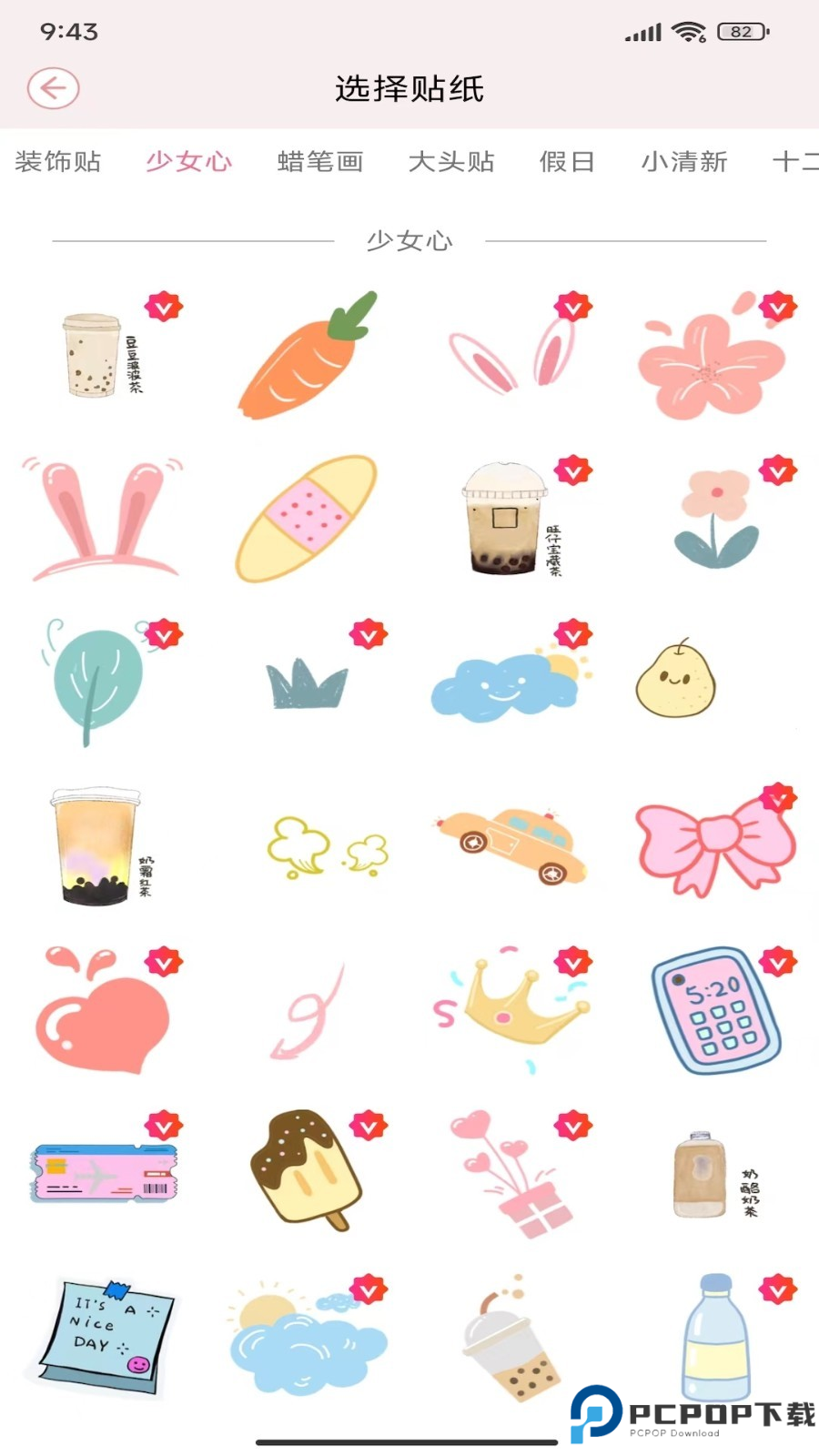Select the orange carrot sticker
Image resolution: width=819 pixels, height=1456 pixels.
point(307,357)
